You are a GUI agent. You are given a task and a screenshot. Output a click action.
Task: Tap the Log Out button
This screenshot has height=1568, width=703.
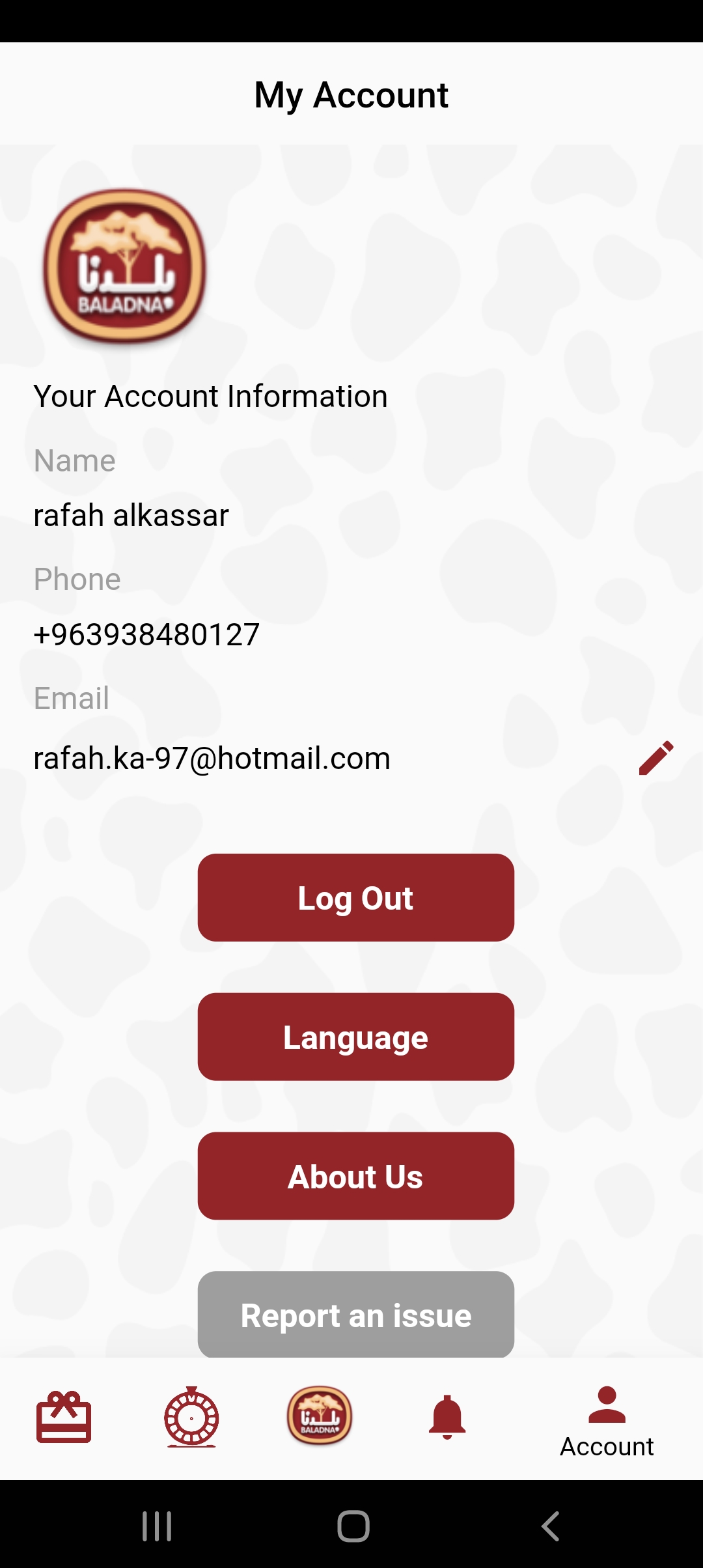356,897
